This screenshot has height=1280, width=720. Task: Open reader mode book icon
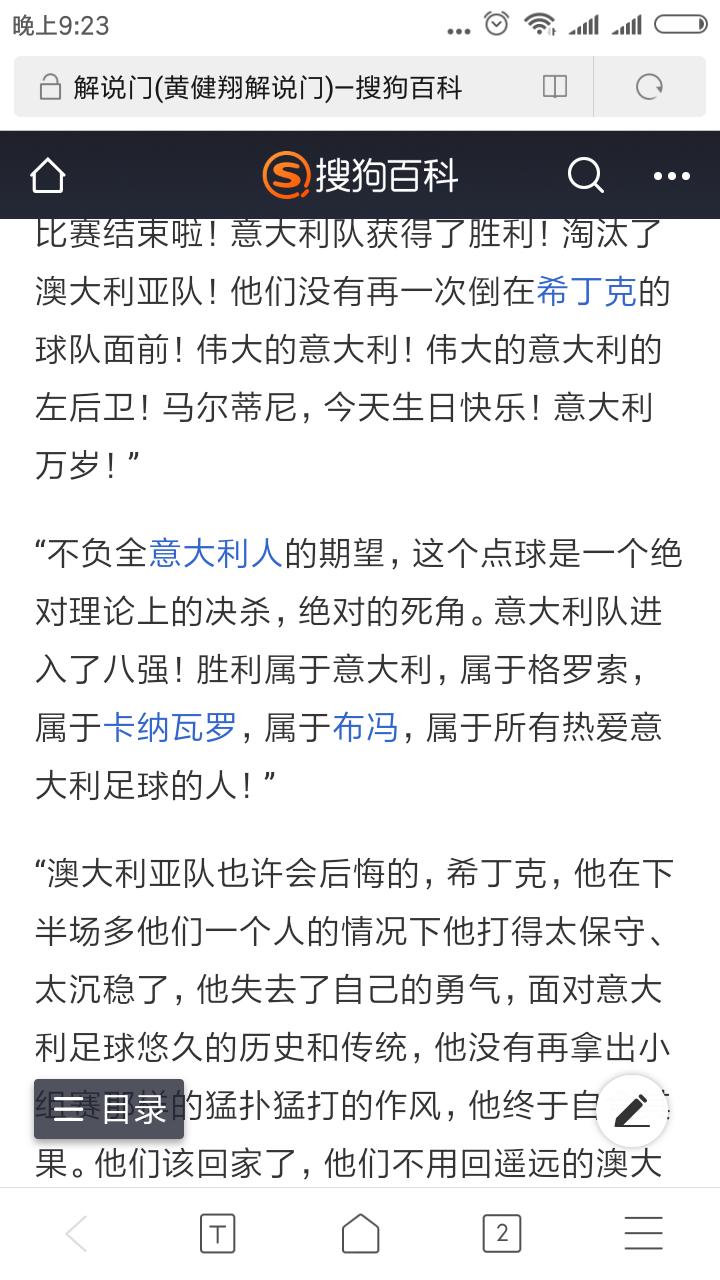tap(555, 88)
